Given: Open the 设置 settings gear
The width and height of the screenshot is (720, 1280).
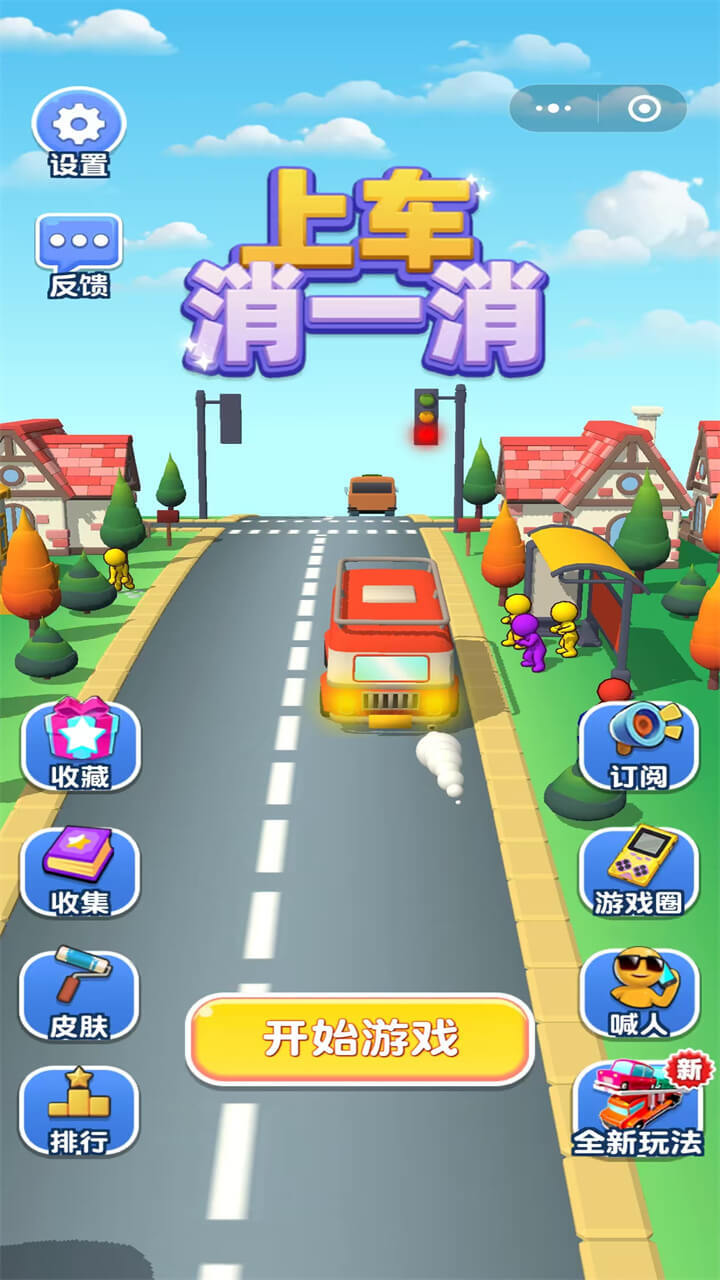Looking at the screenshot, I should [79, 132].
